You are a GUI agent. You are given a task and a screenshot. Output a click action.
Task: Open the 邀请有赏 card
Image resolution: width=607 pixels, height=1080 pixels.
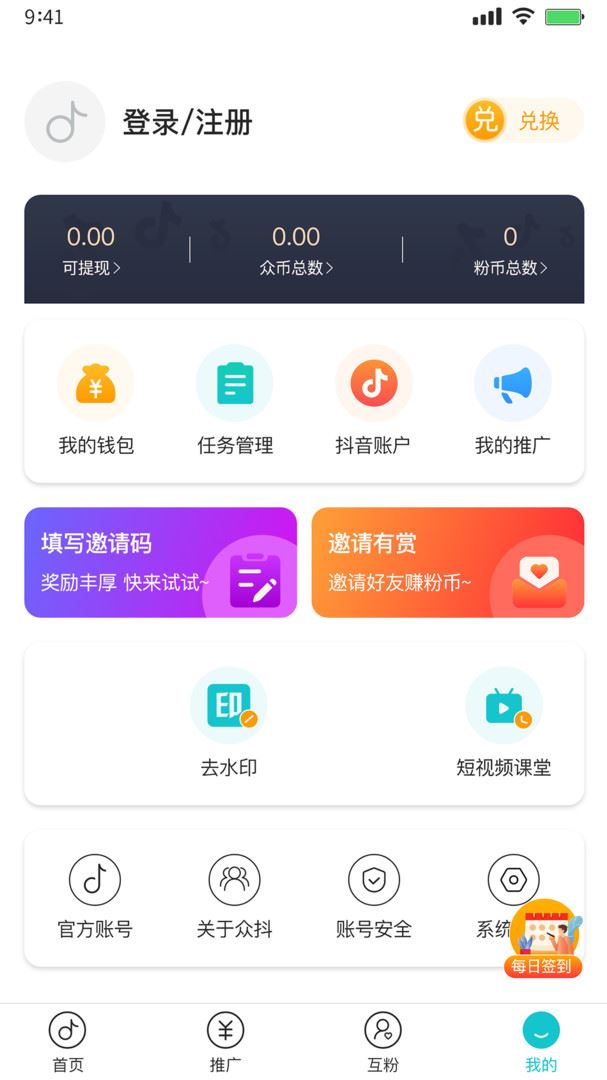(x=448, y=563)
